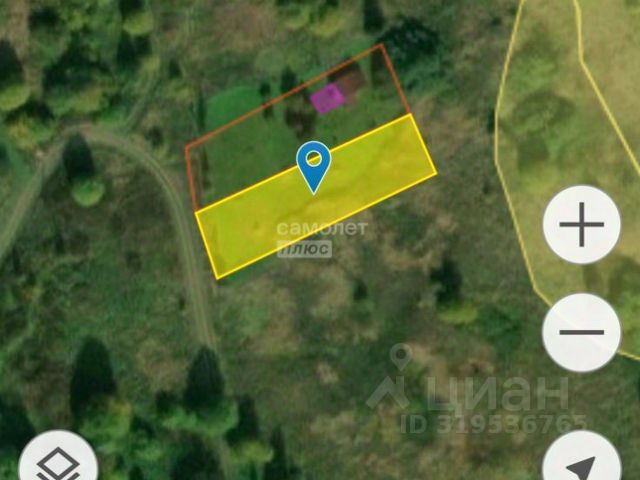Viewport: 640px width, 480px height.
Task: Tap the blue location pin on the parcel
Action: pyautogui.click(x=314, y=163)
